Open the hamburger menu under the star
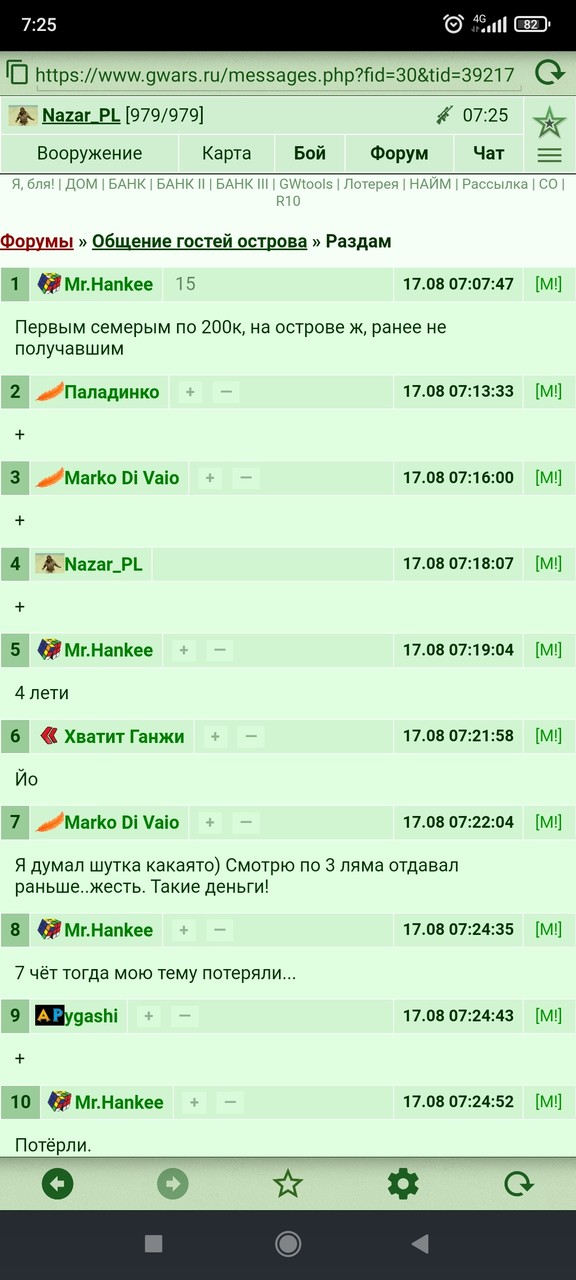The image size is (576, 1280). click(549, 155)
